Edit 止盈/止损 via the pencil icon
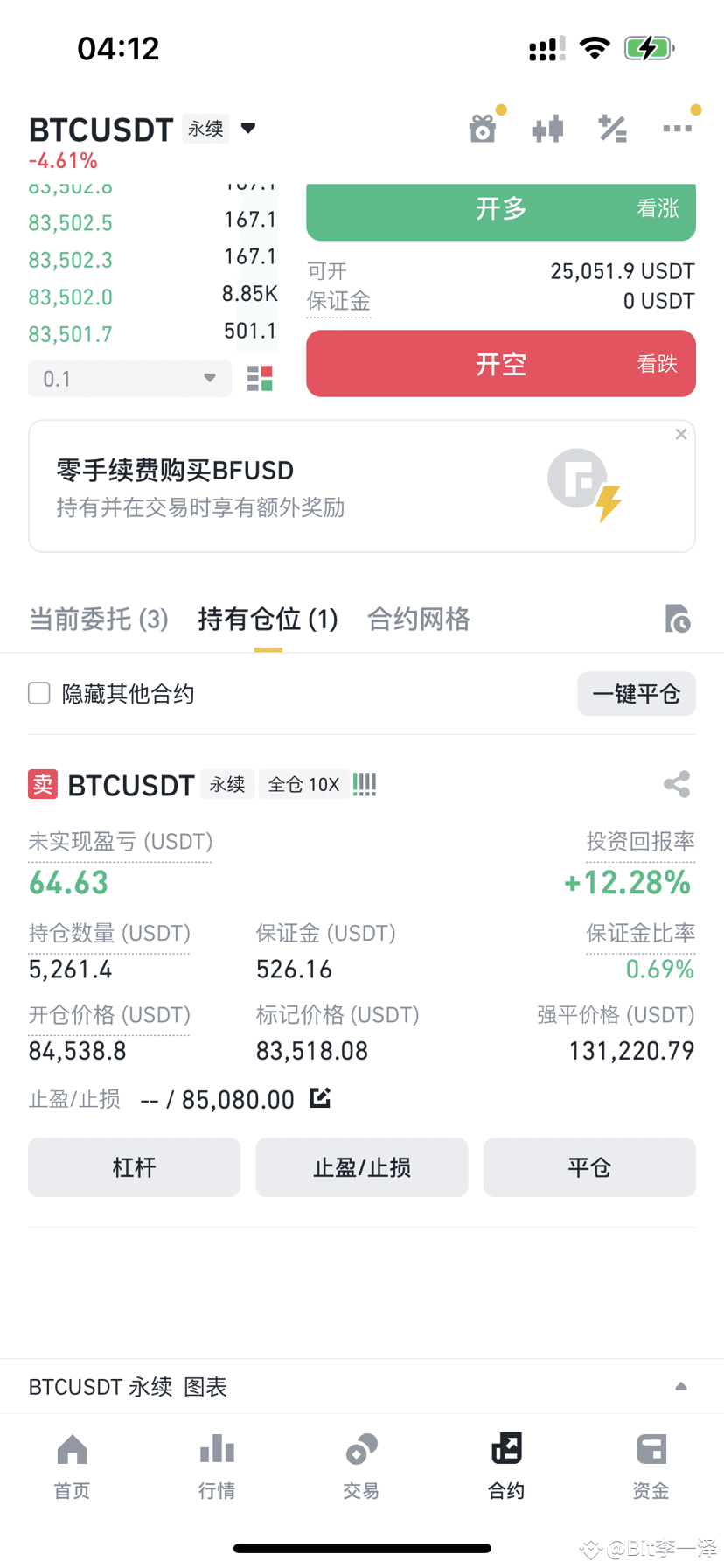 [x=320, y=1098]
